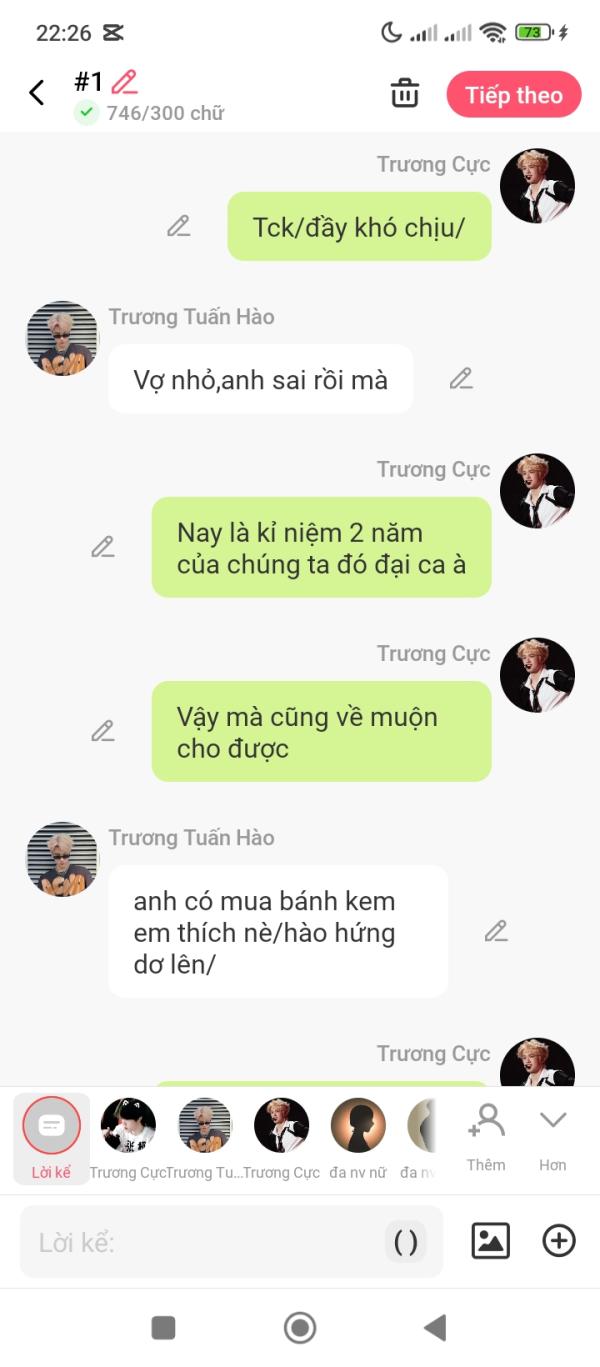Screen dimensions: 600x1367
Task: Tap the Tiếp theo button
Action: point(514,95)
